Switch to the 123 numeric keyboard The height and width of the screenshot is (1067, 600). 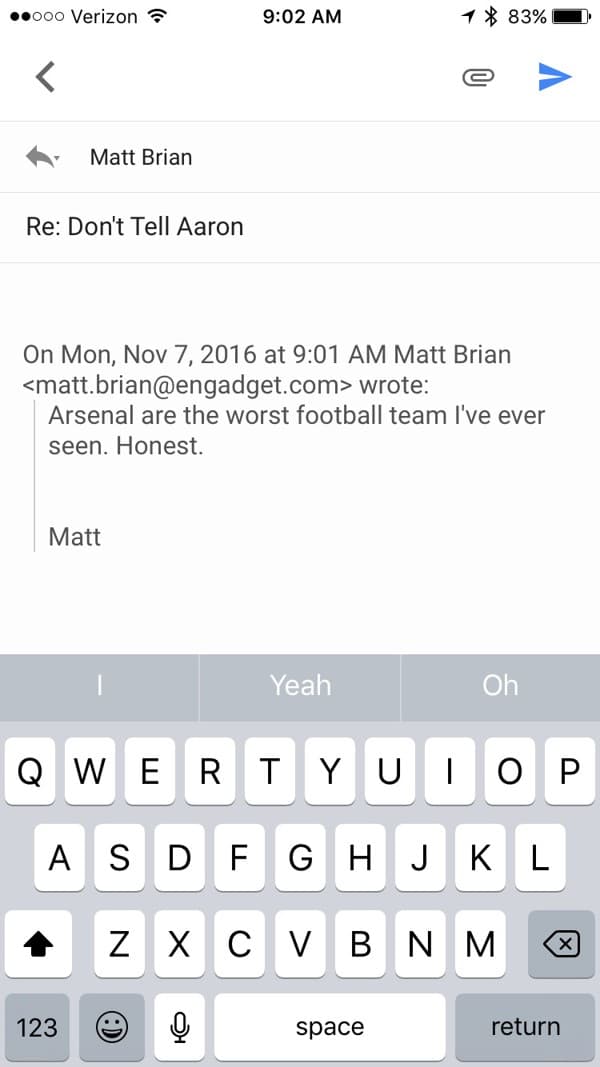pyautogui.click(x=37, y=1027)
